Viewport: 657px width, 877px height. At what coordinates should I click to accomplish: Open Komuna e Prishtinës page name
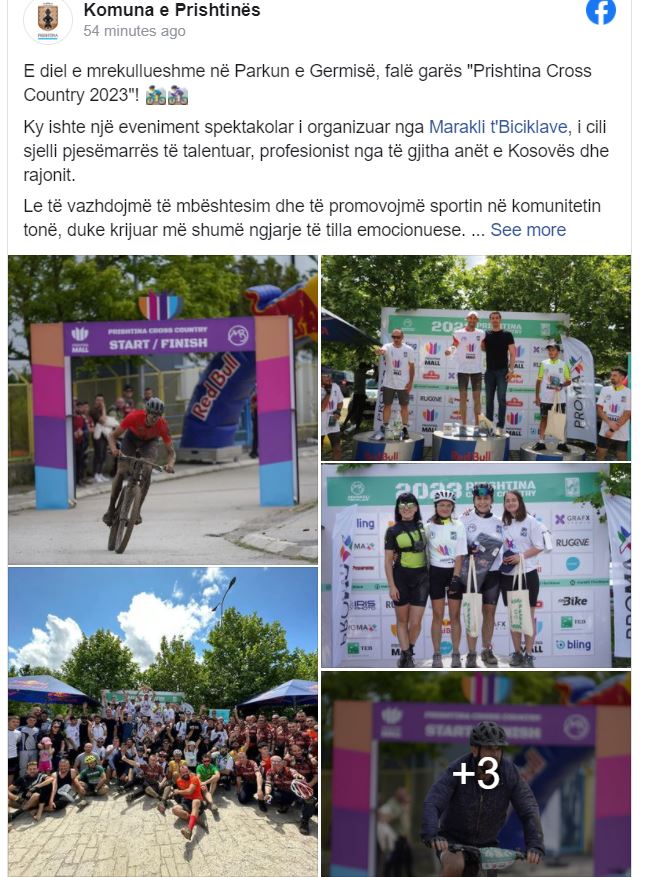pos(171,11)
